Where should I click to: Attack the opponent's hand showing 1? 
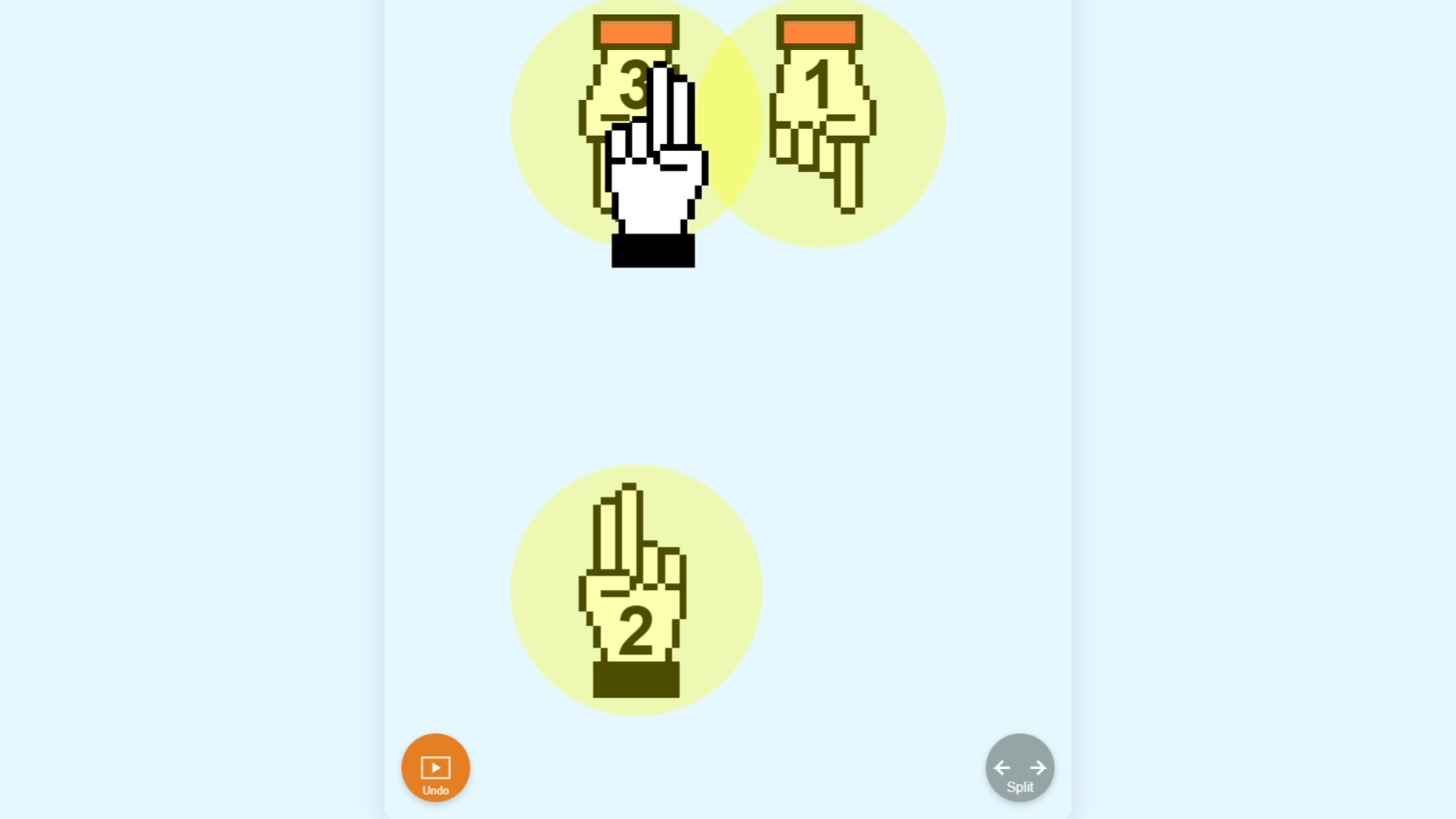click(x=821, y=121)
